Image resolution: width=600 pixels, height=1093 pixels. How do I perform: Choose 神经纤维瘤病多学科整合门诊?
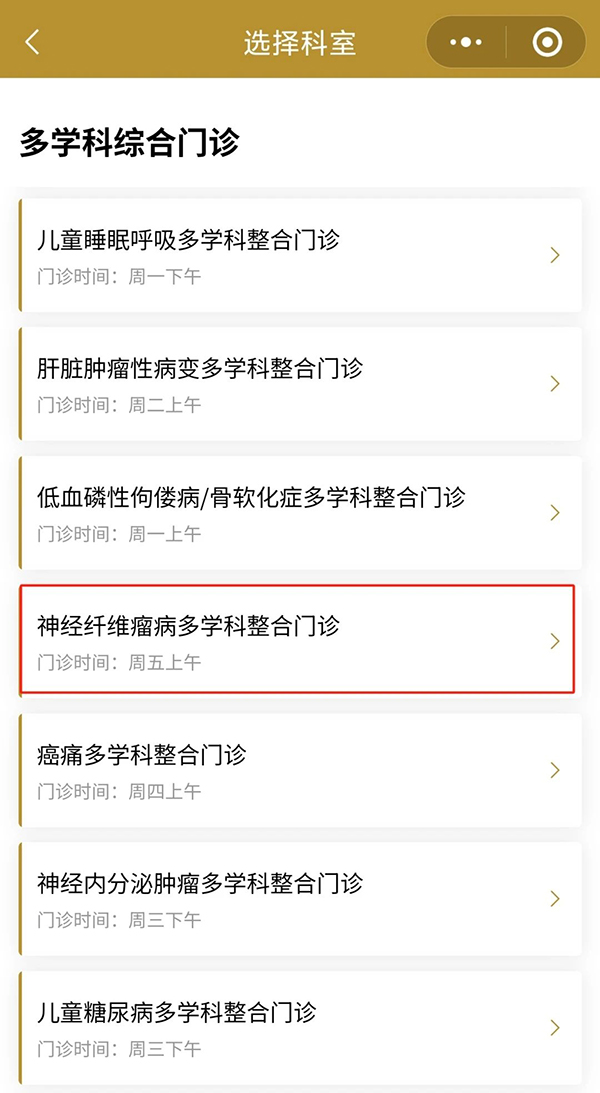click(300, 641)
